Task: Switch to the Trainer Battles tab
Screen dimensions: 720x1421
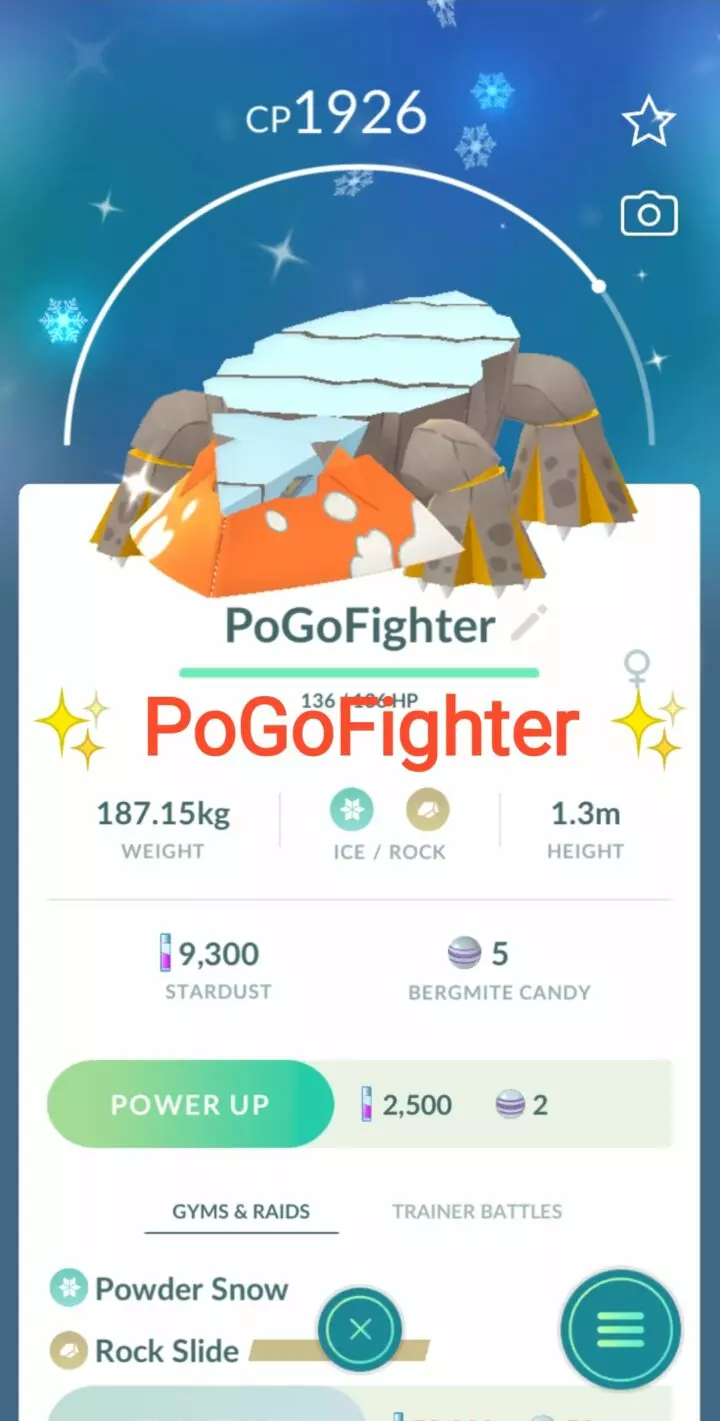Action: (477, 1211)
